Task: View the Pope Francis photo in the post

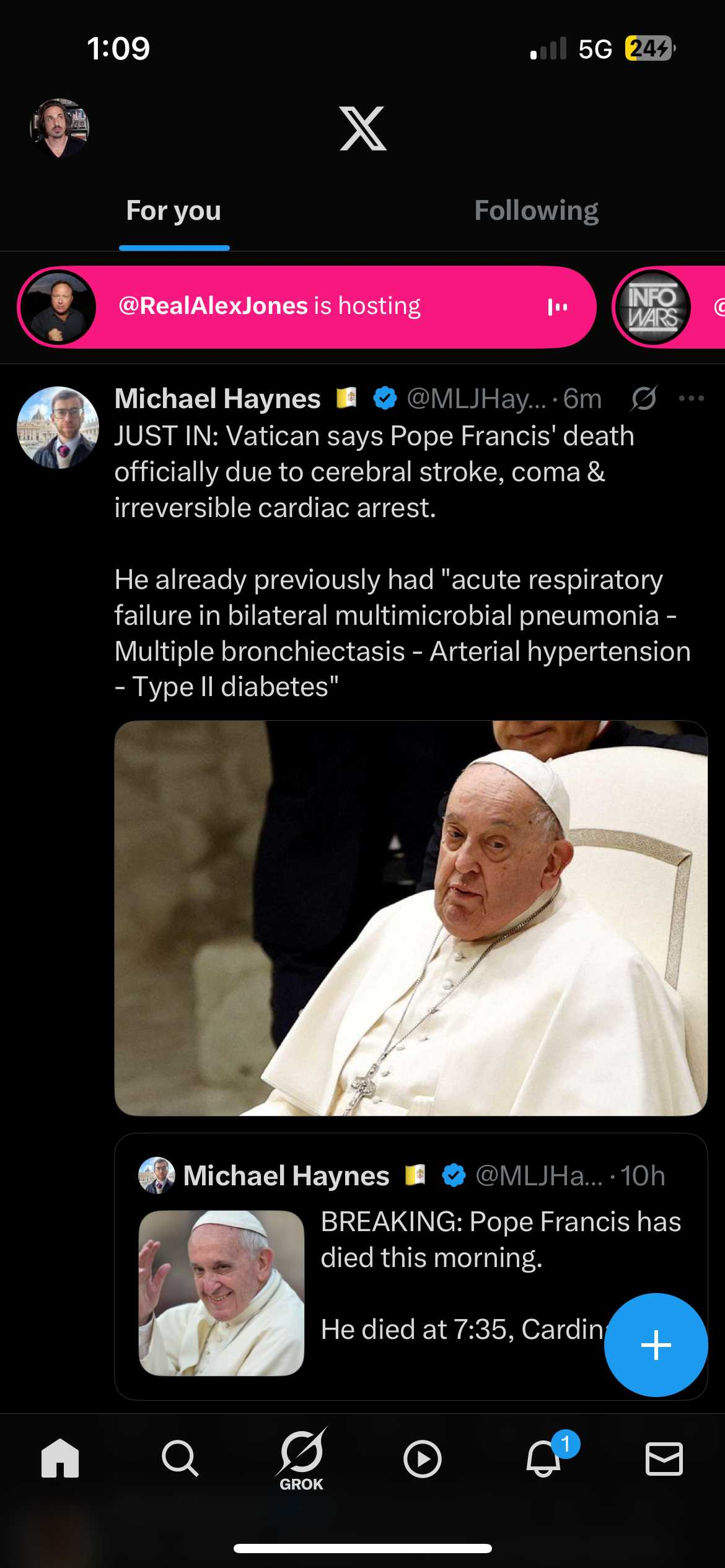Action: coord(411,918)
